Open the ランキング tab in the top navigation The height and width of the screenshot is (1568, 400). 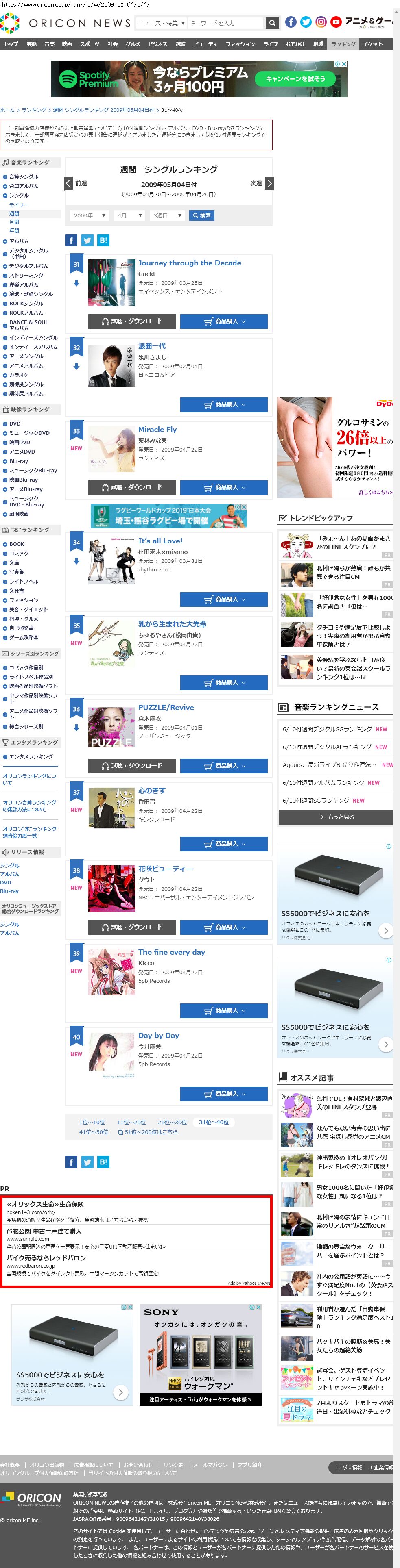point(343,44)
